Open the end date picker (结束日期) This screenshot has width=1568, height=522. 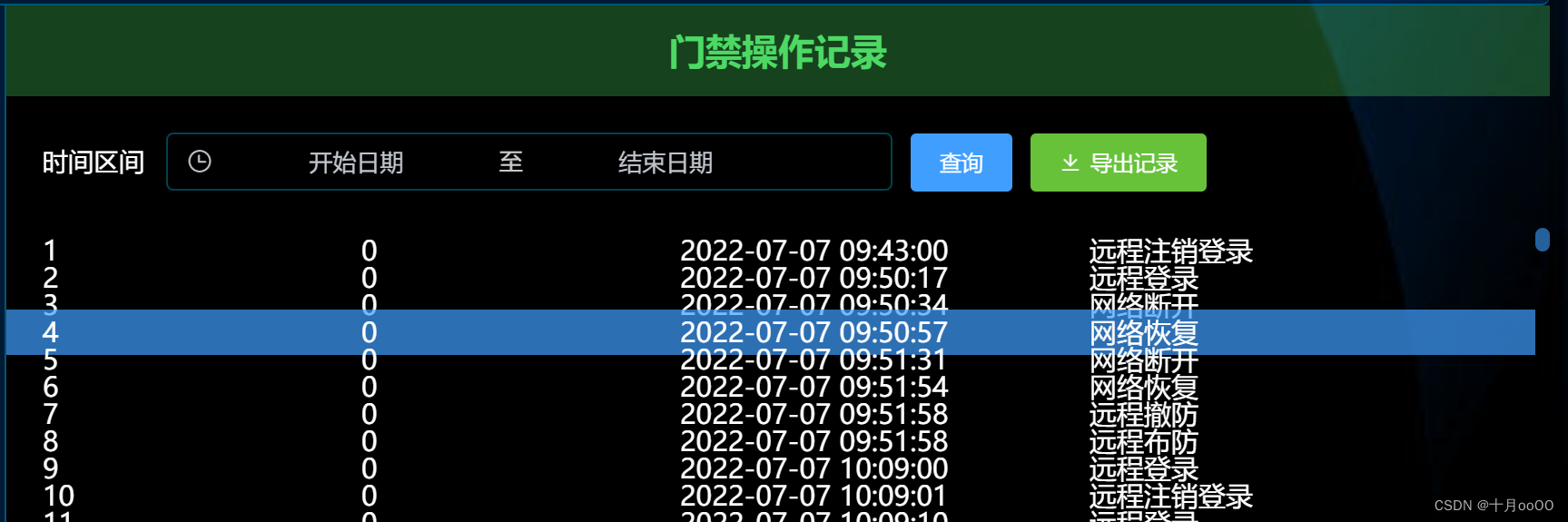(x=665, y=163)
